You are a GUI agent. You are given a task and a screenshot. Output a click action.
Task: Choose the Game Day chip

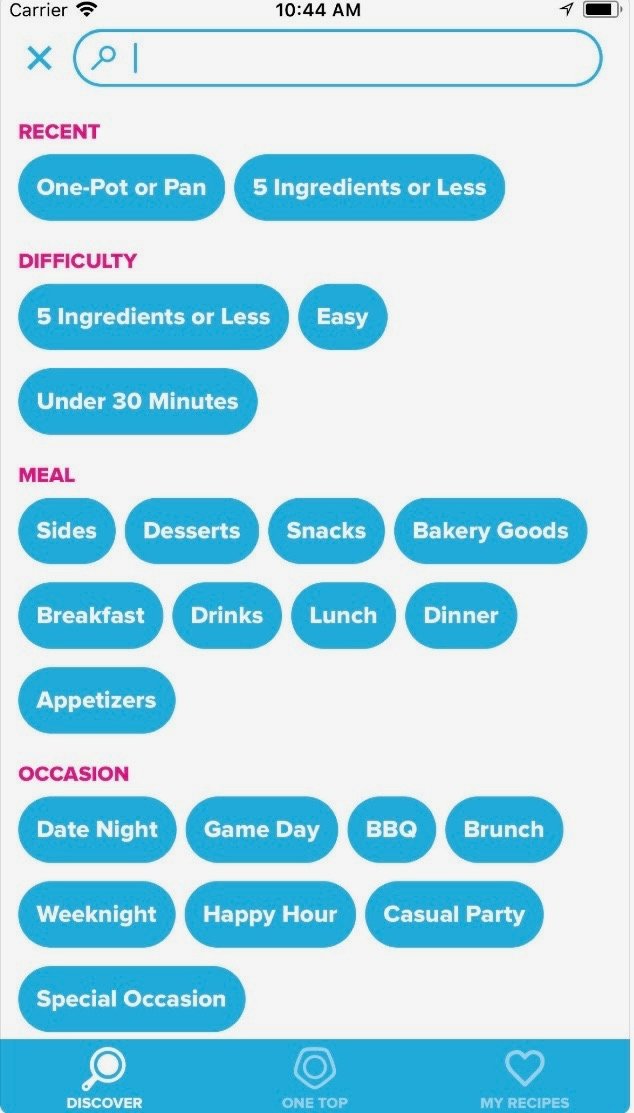pos(262,829)
